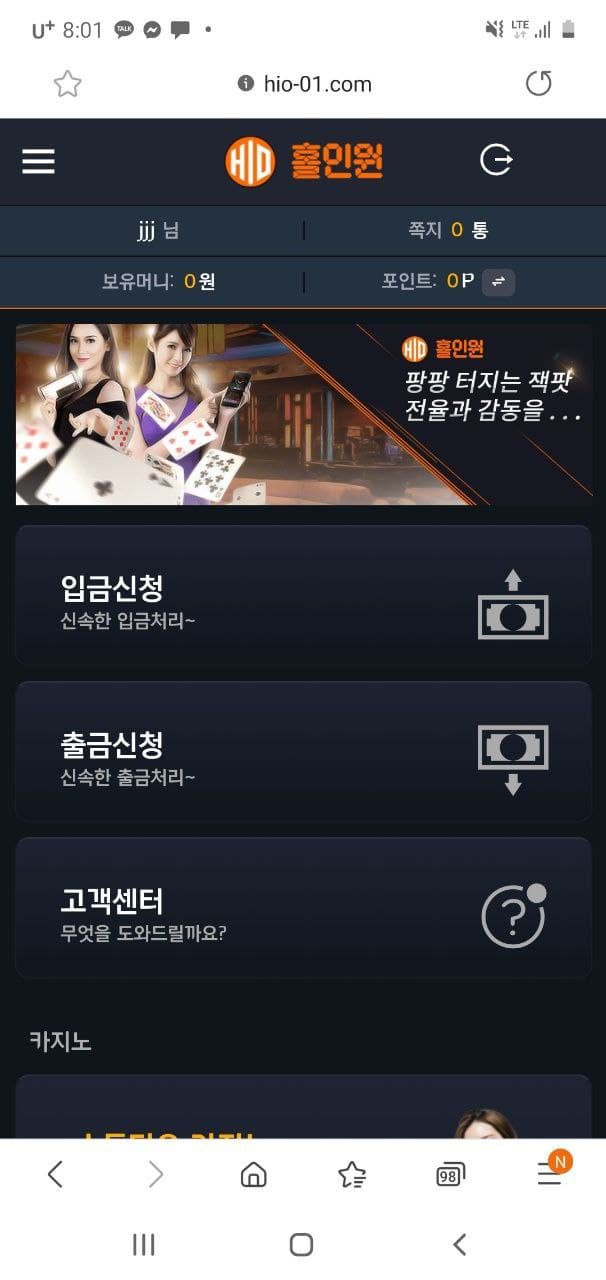Open 고객센터 customer center

303,908
